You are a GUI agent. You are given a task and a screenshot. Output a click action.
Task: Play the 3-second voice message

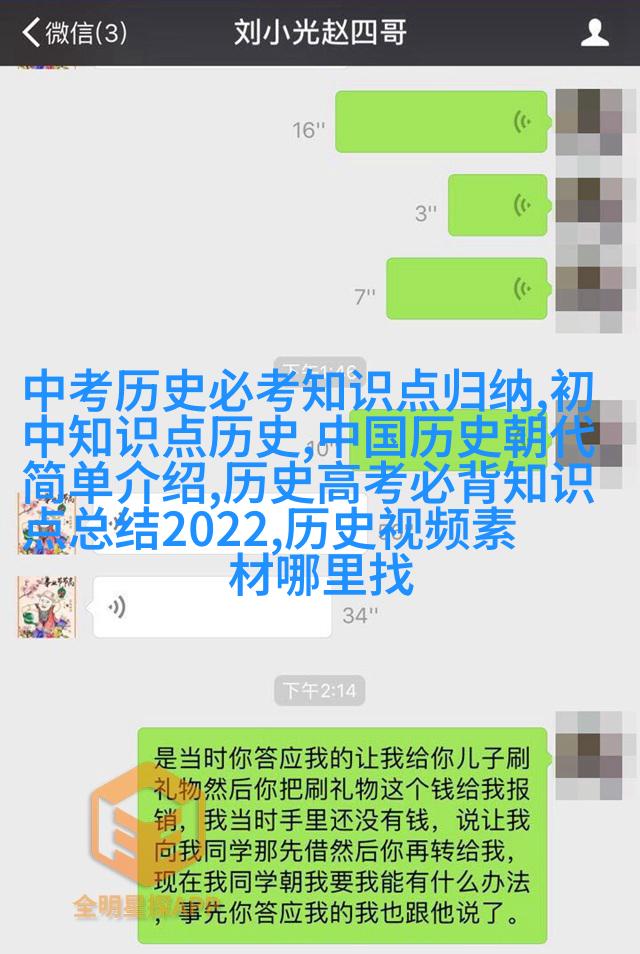[497, 205]
